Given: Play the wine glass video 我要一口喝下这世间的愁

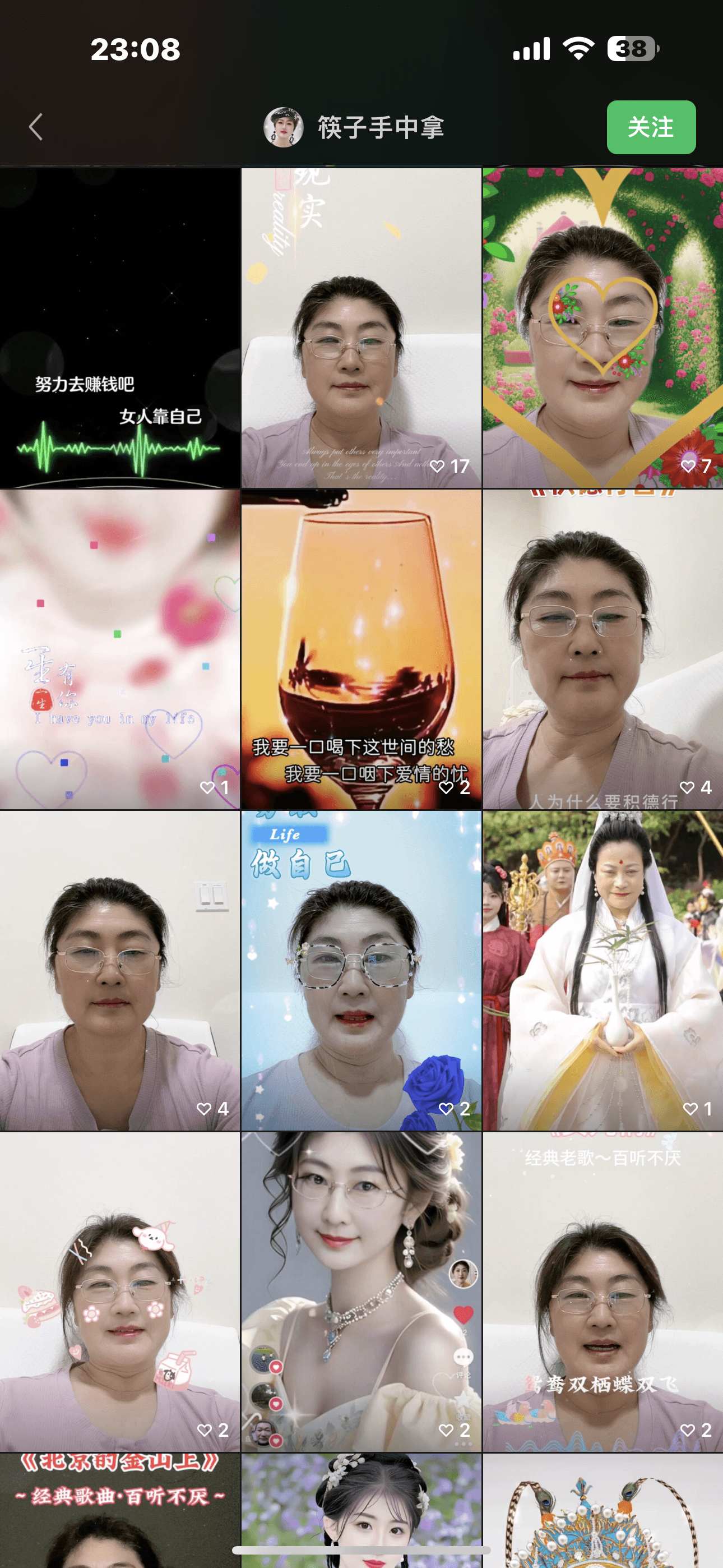Looking at the screenshot, I should point(361,649).
